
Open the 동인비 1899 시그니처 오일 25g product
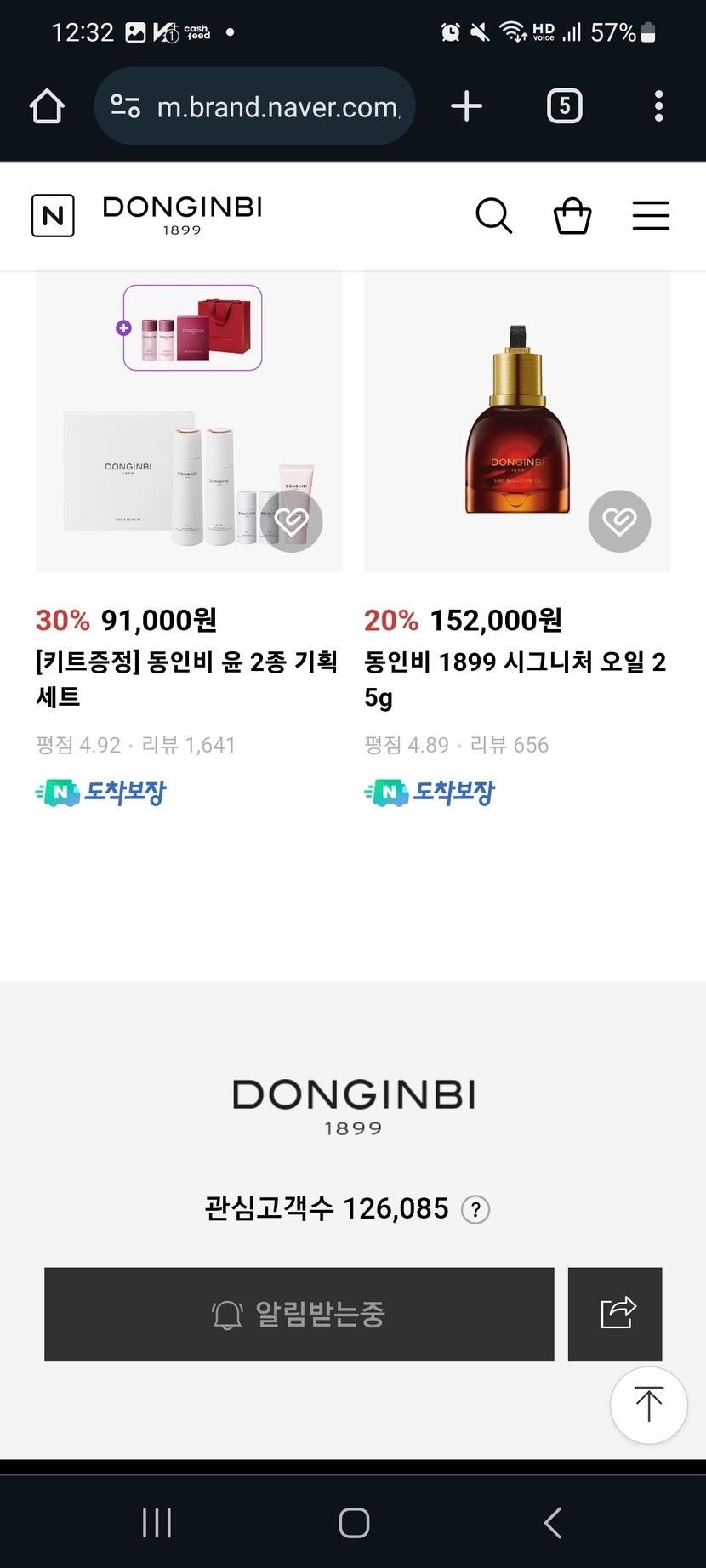click(x=515, y=679)
